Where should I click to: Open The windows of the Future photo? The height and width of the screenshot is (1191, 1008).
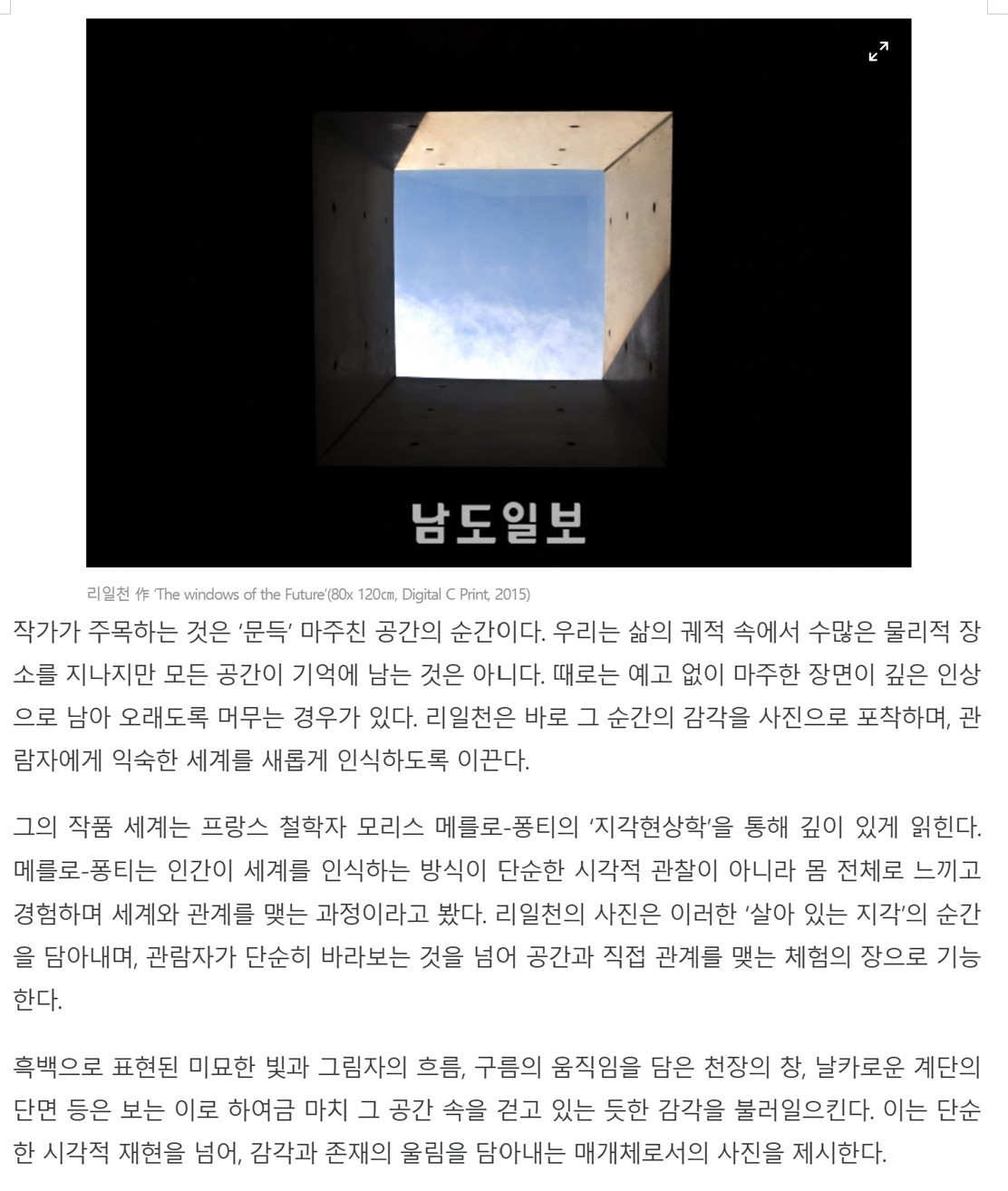(x=498, y=292)
